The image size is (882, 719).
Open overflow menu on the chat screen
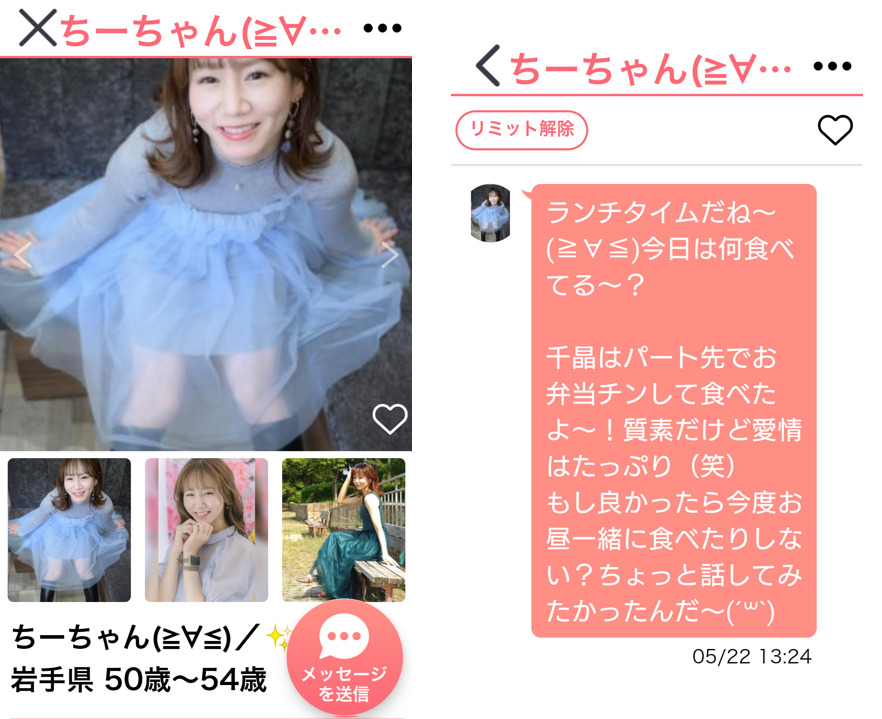point(831,67)
